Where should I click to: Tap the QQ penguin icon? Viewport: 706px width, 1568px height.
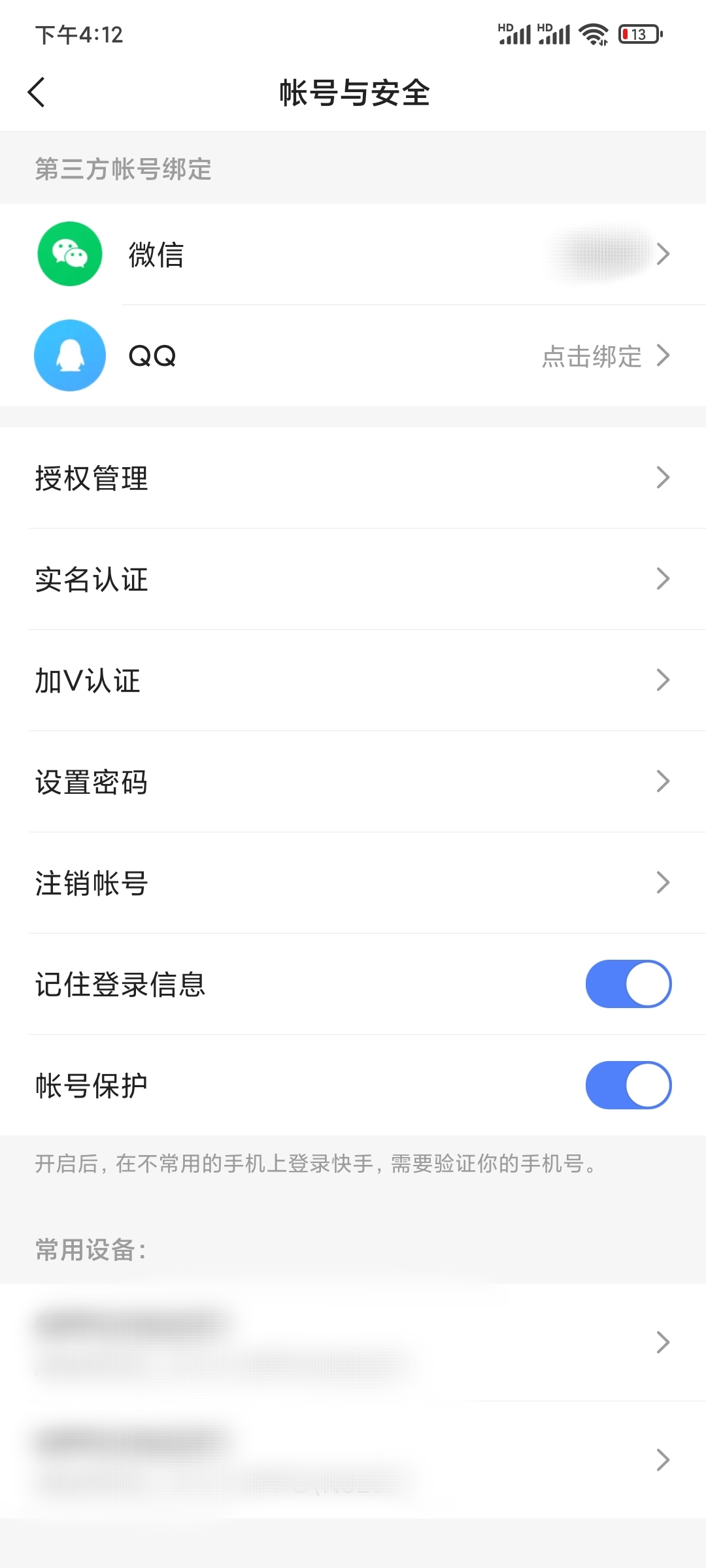click(x=69, y=354)
